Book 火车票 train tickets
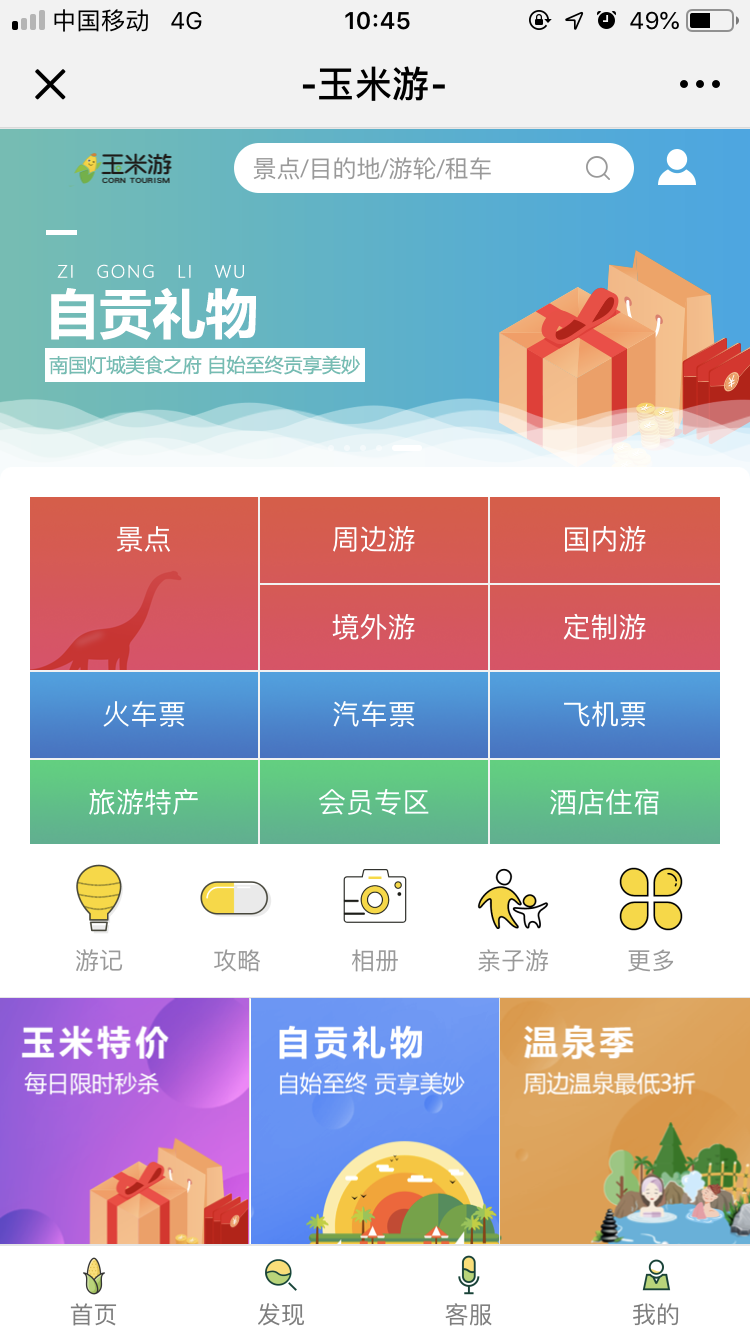 click(x=144, y=714)
